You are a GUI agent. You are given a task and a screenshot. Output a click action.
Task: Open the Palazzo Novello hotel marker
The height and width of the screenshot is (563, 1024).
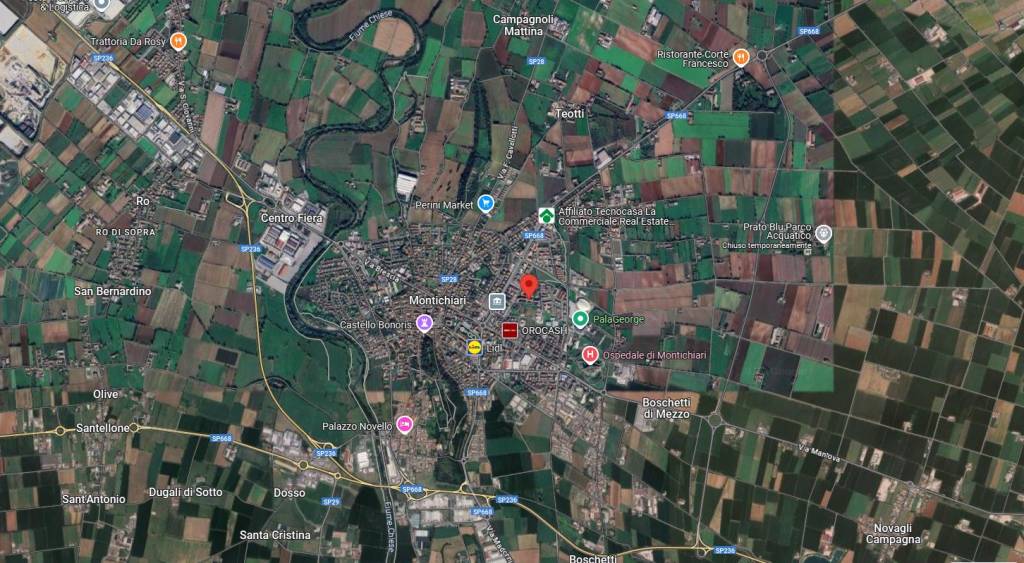click(404, 425)
